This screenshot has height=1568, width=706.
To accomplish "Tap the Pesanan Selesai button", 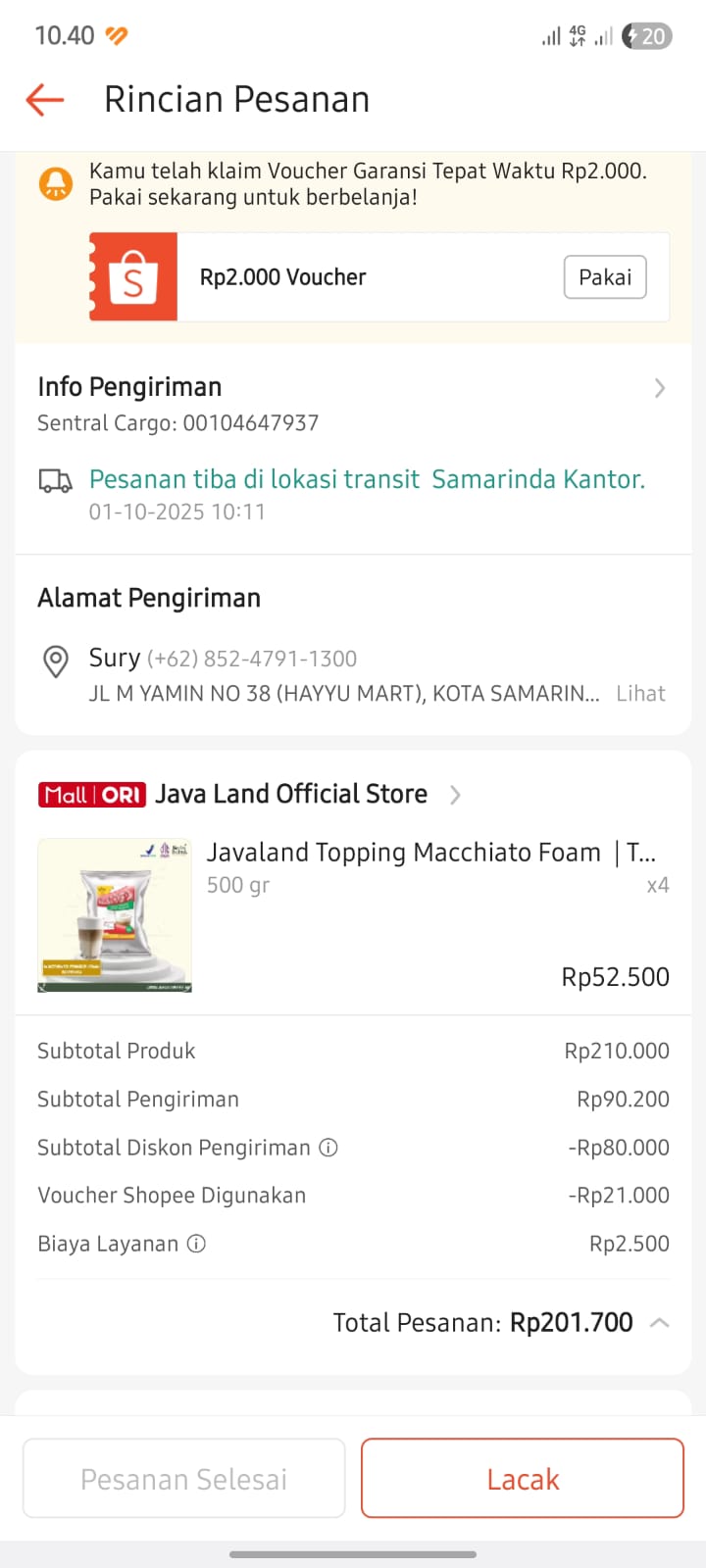I will point(184,1479).
